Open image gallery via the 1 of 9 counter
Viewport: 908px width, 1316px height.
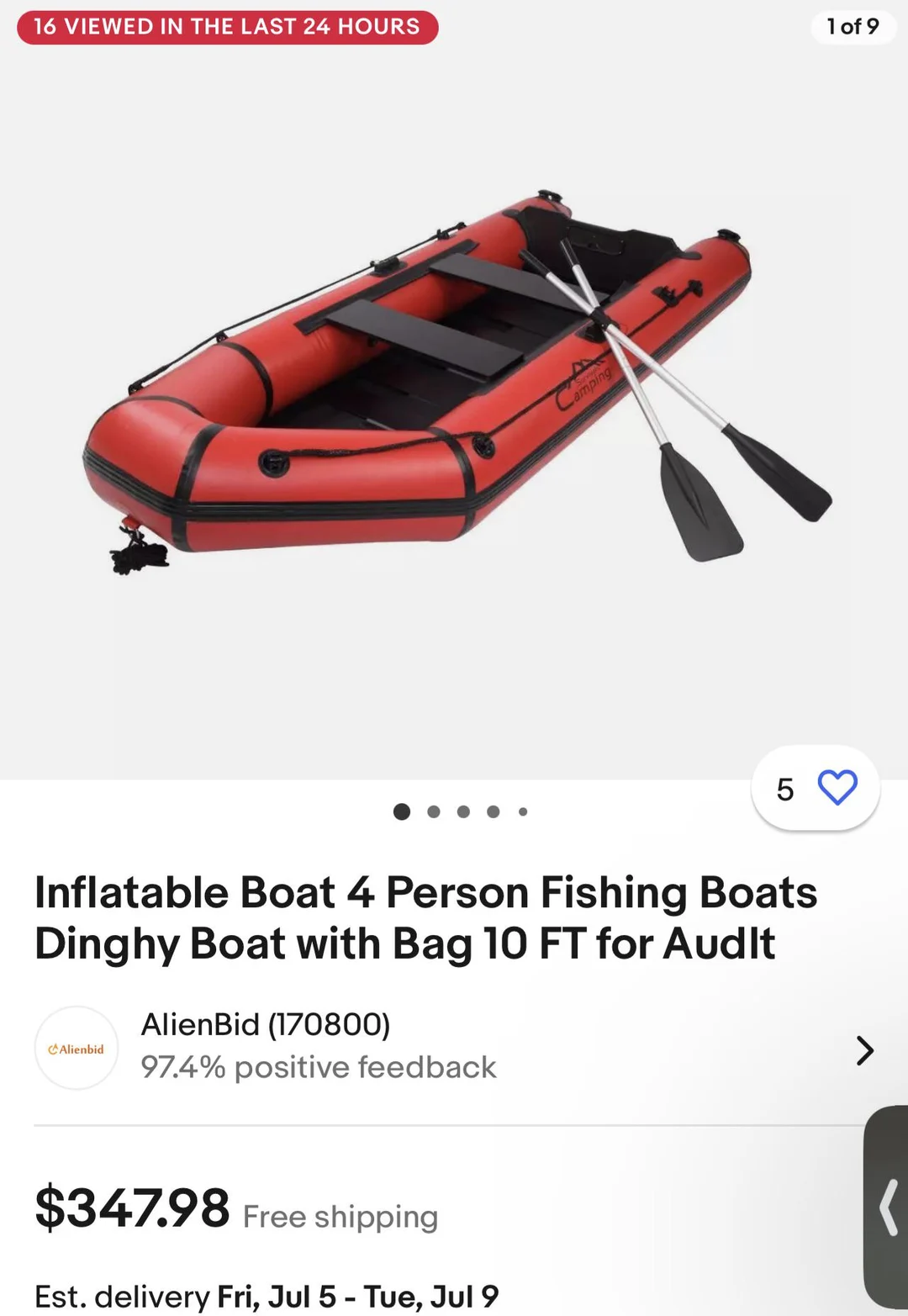(853, 26)
